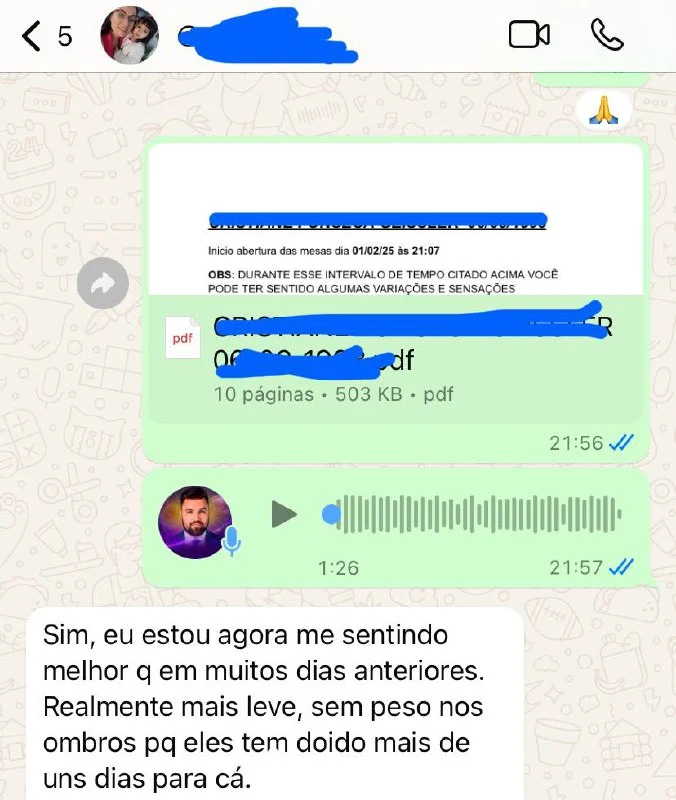Start a video call
Viewport: 676px width, 800px height.
pyautogui.click(x=529, y=35)
